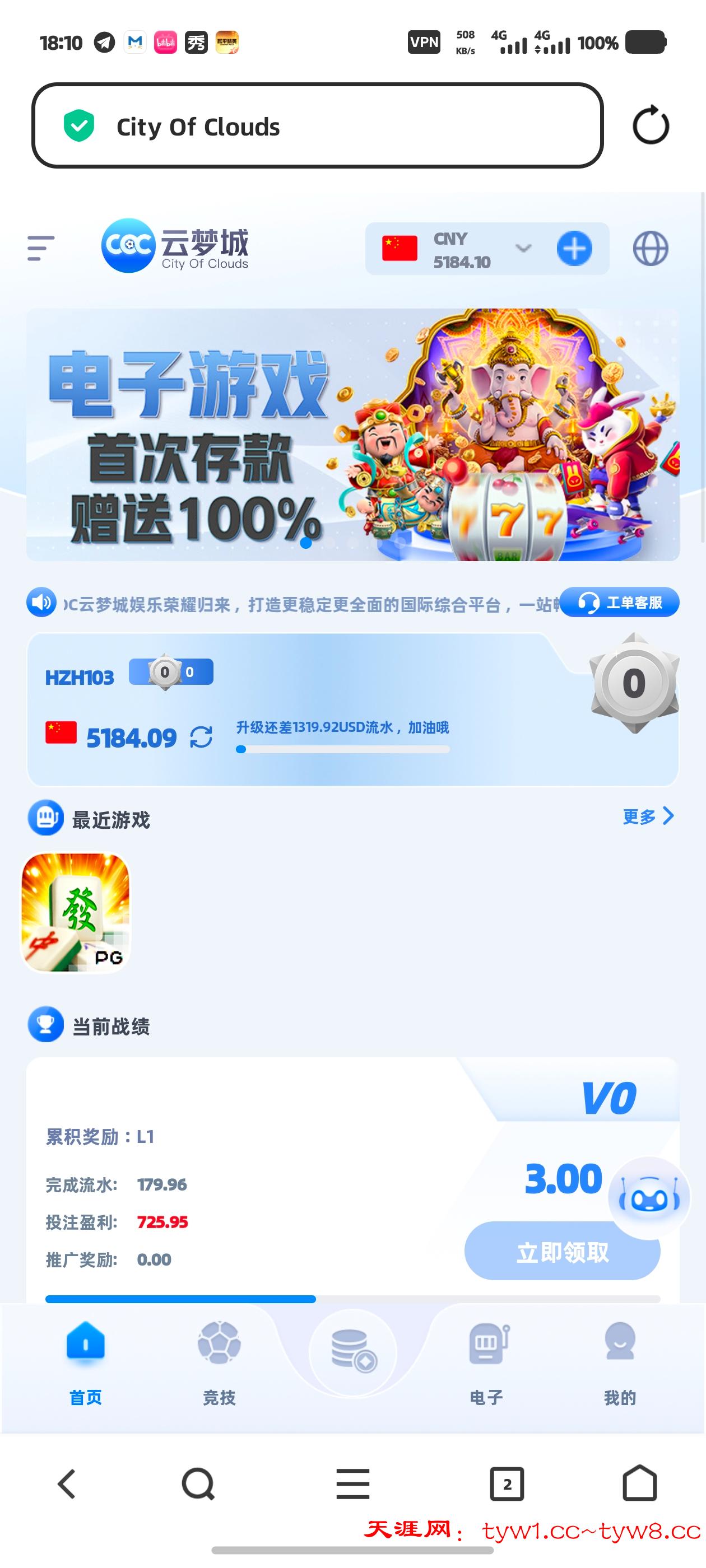706x1568 pixels.
Task: Go back with the browser back arrow
Action: tap(66, 1484)
